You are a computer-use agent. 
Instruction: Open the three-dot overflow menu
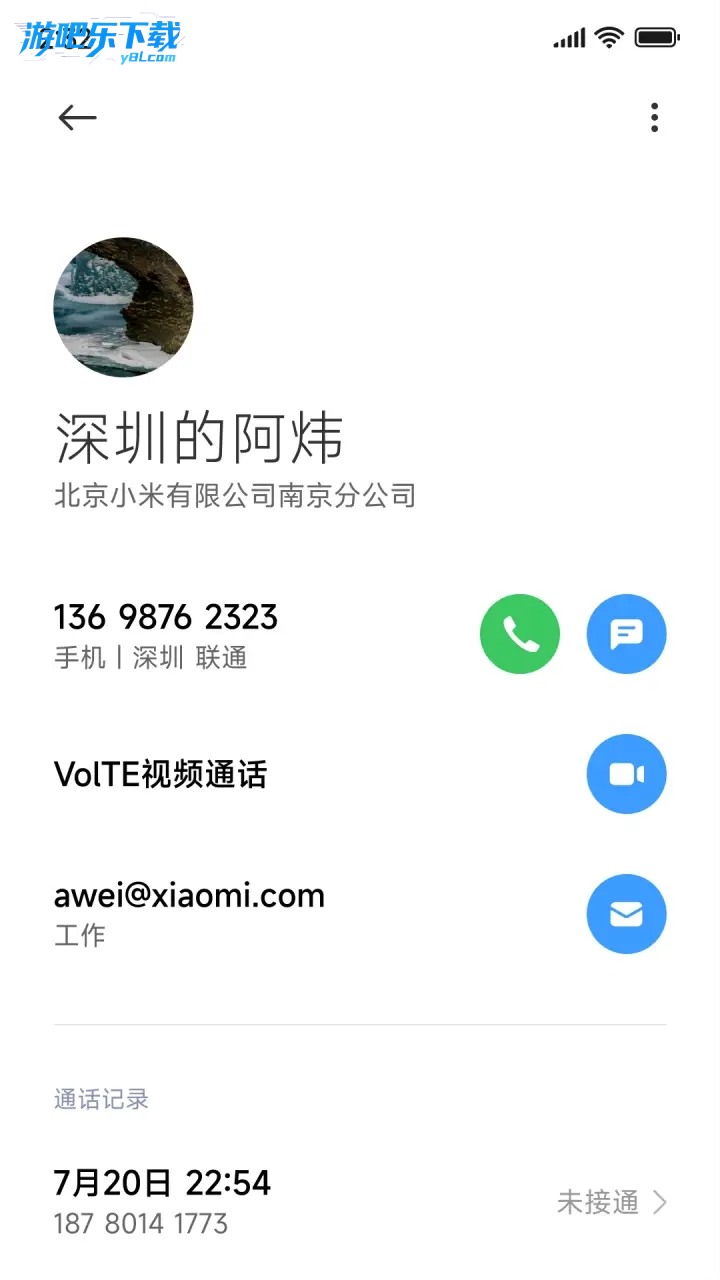pos(654,118)
